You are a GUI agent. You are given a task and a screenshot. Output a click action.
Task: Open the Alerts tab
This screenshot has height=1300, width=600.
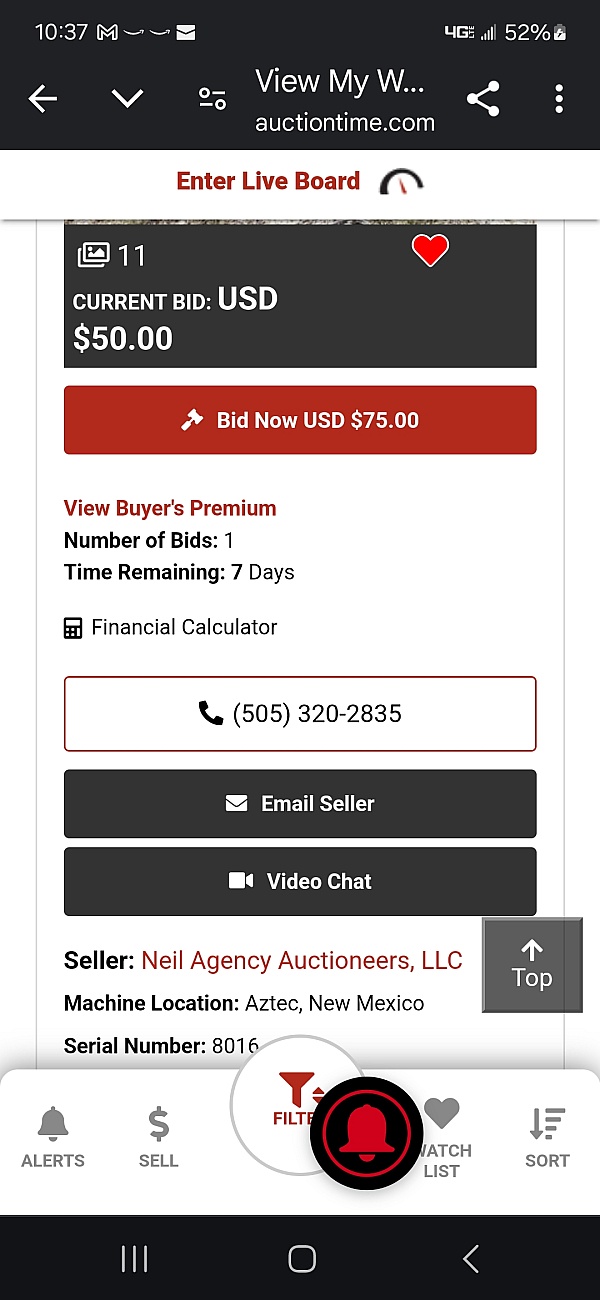(x=53, y=1137)
